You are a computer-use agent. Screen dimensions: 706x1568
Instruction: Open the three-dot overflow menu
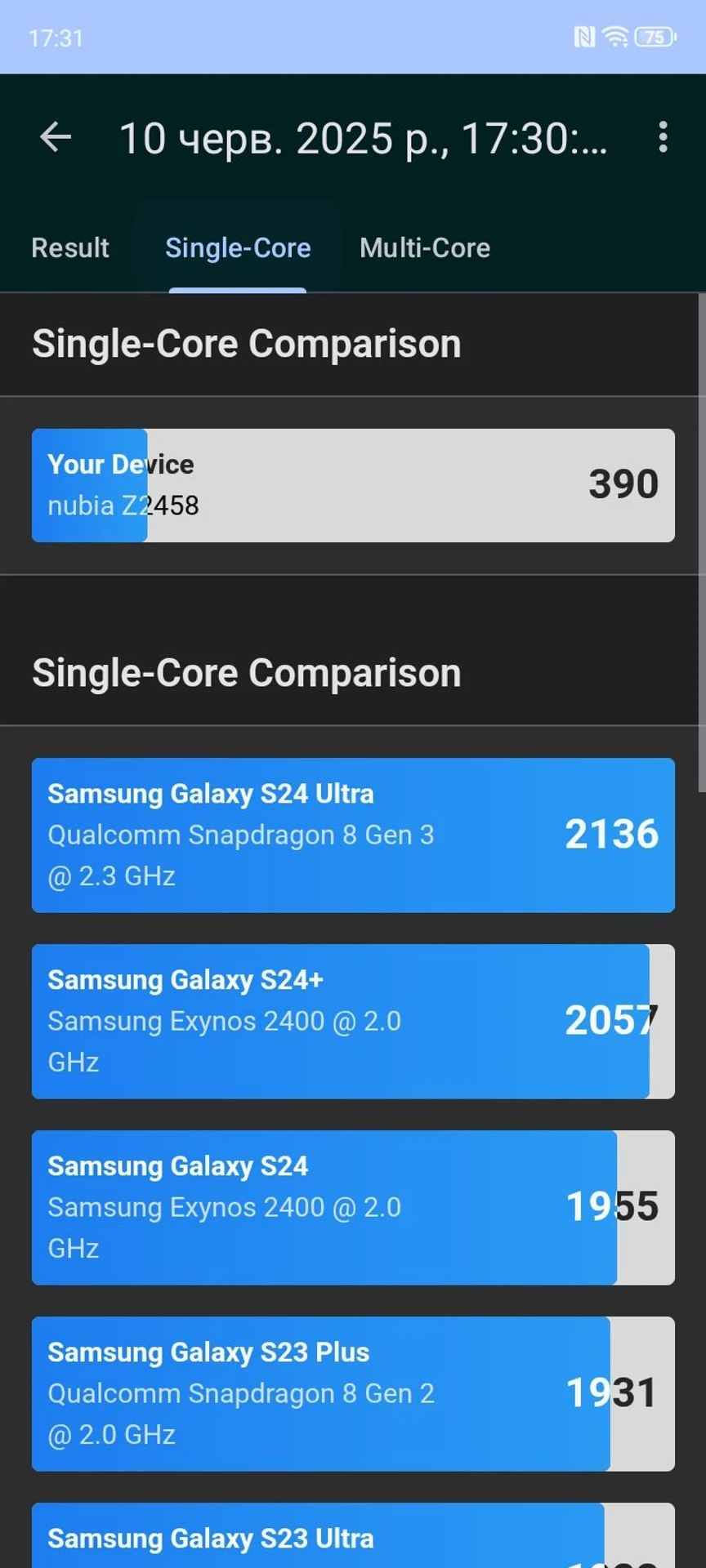click(x=663, y=137)
